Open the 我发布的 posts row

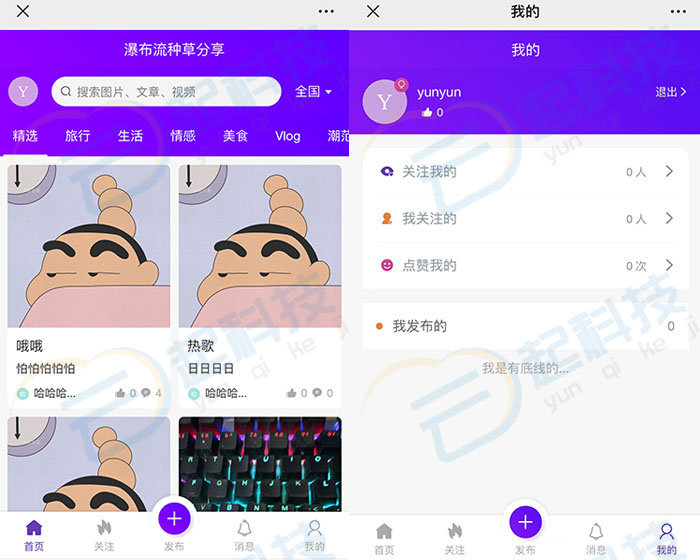pos(525,326)
